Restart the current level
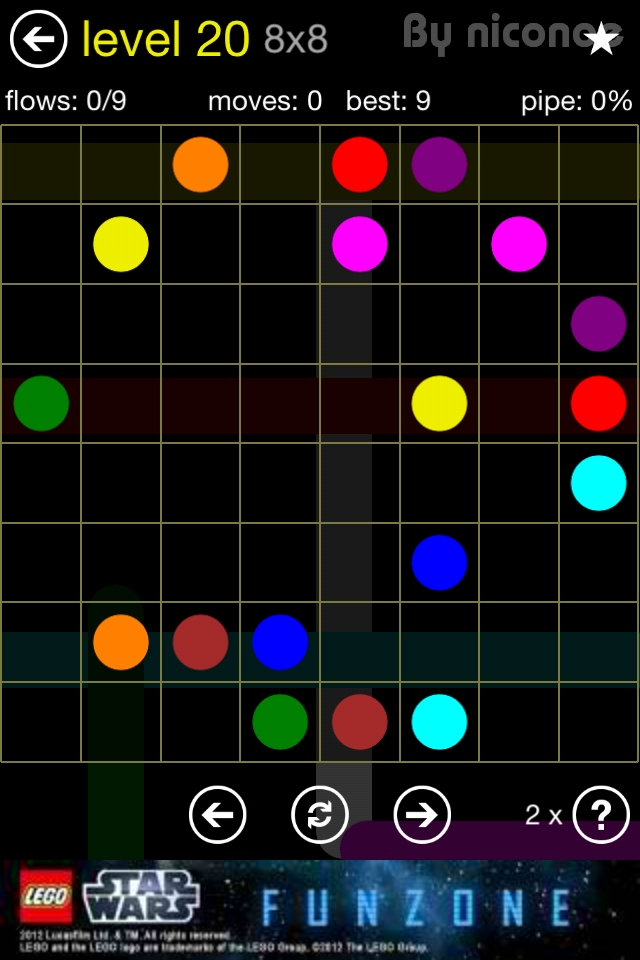 tap(319, 815)
